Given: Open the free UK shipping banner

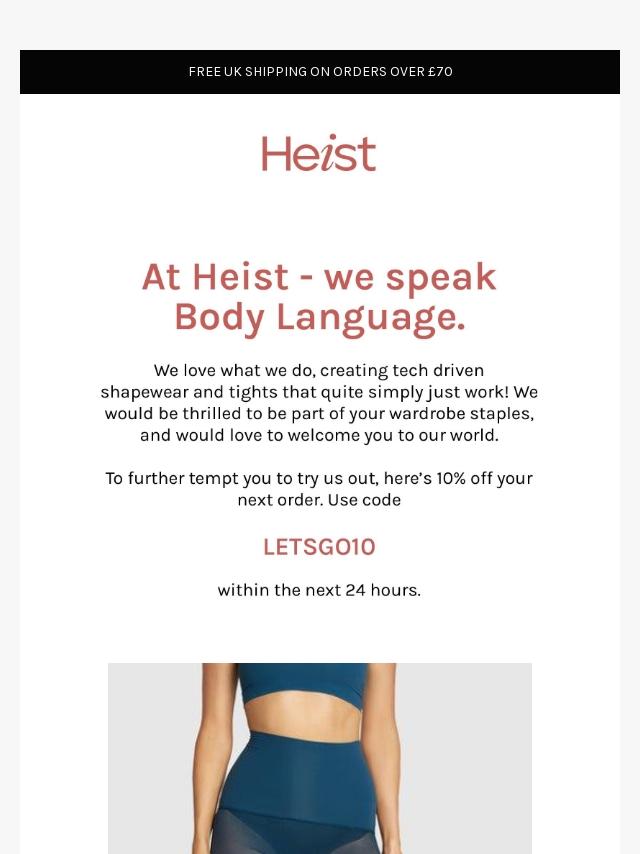Looking at the screenshot, I should (320, 72).
